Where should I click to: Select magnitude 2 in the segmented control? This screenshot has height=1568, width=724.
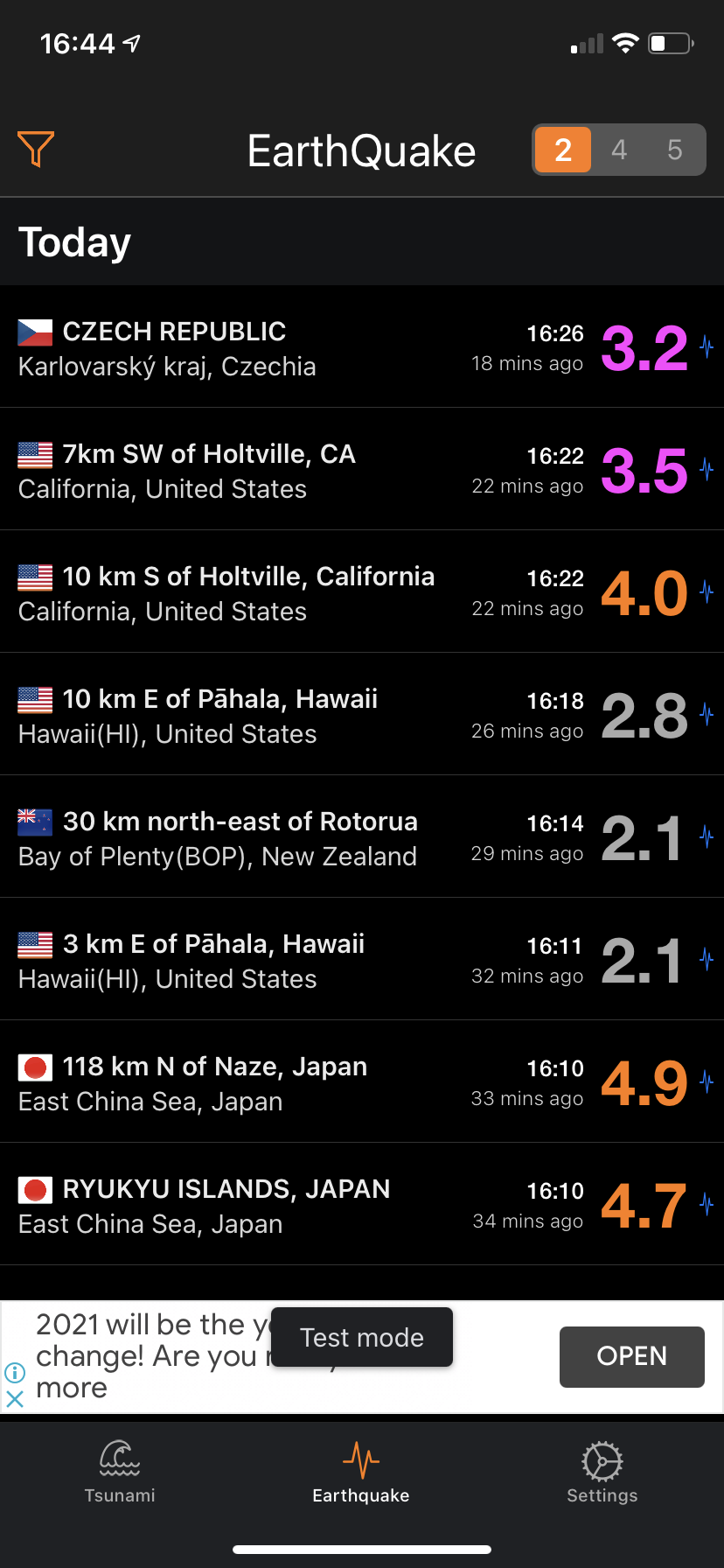coord(563,150)
